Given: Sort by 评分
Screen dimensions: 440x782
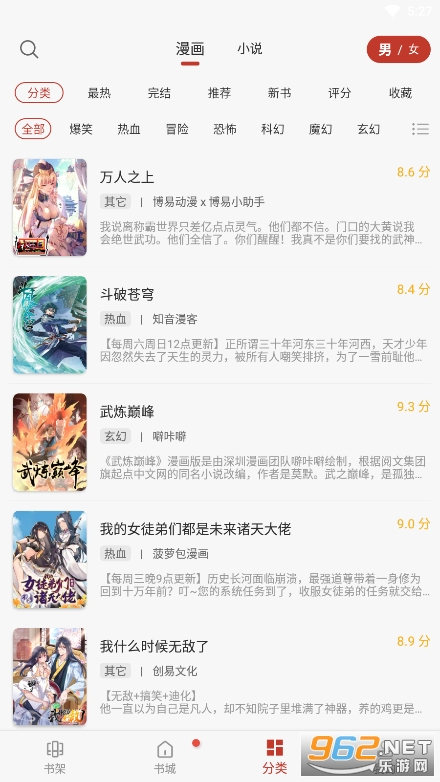Looking at the screenshot, I should coord(340,93).
